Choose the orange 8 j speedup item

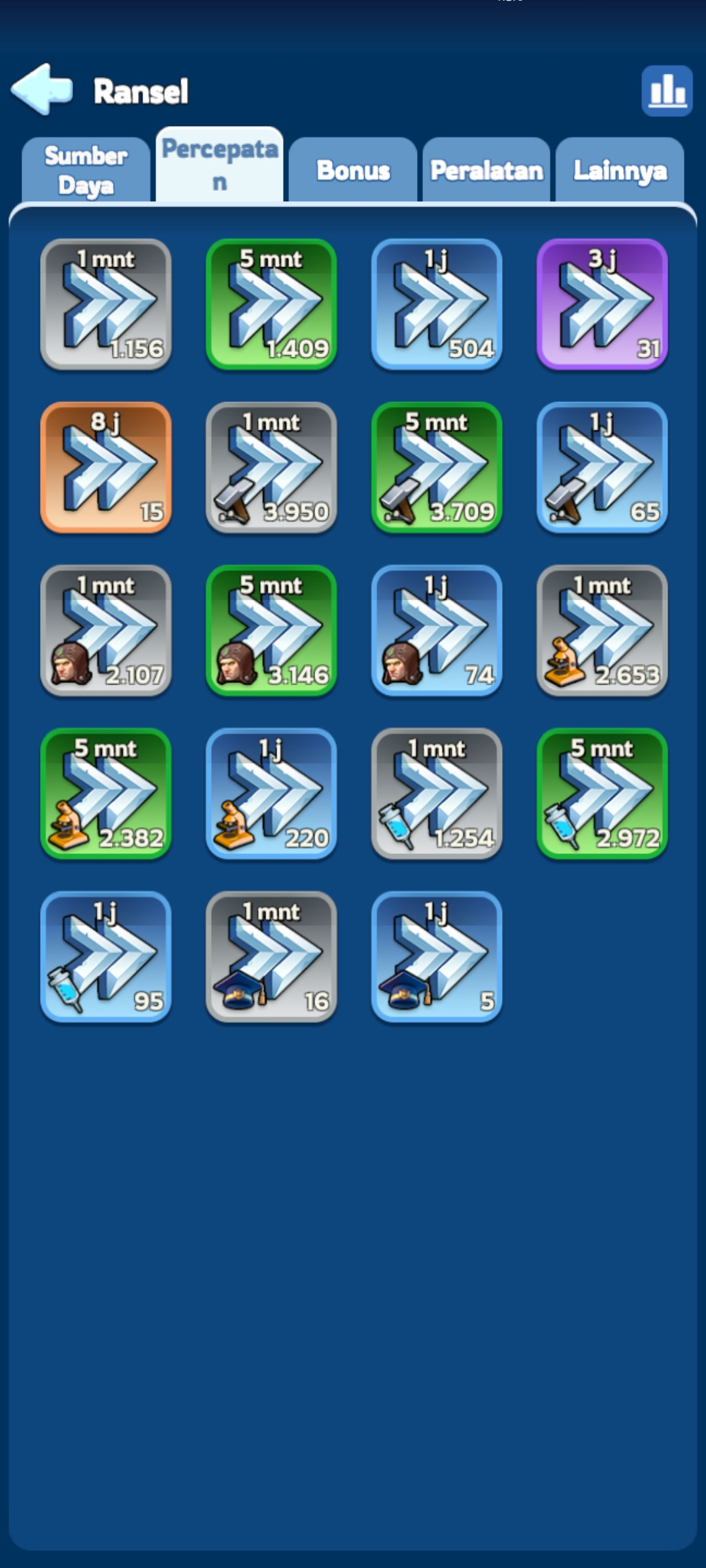106,468
